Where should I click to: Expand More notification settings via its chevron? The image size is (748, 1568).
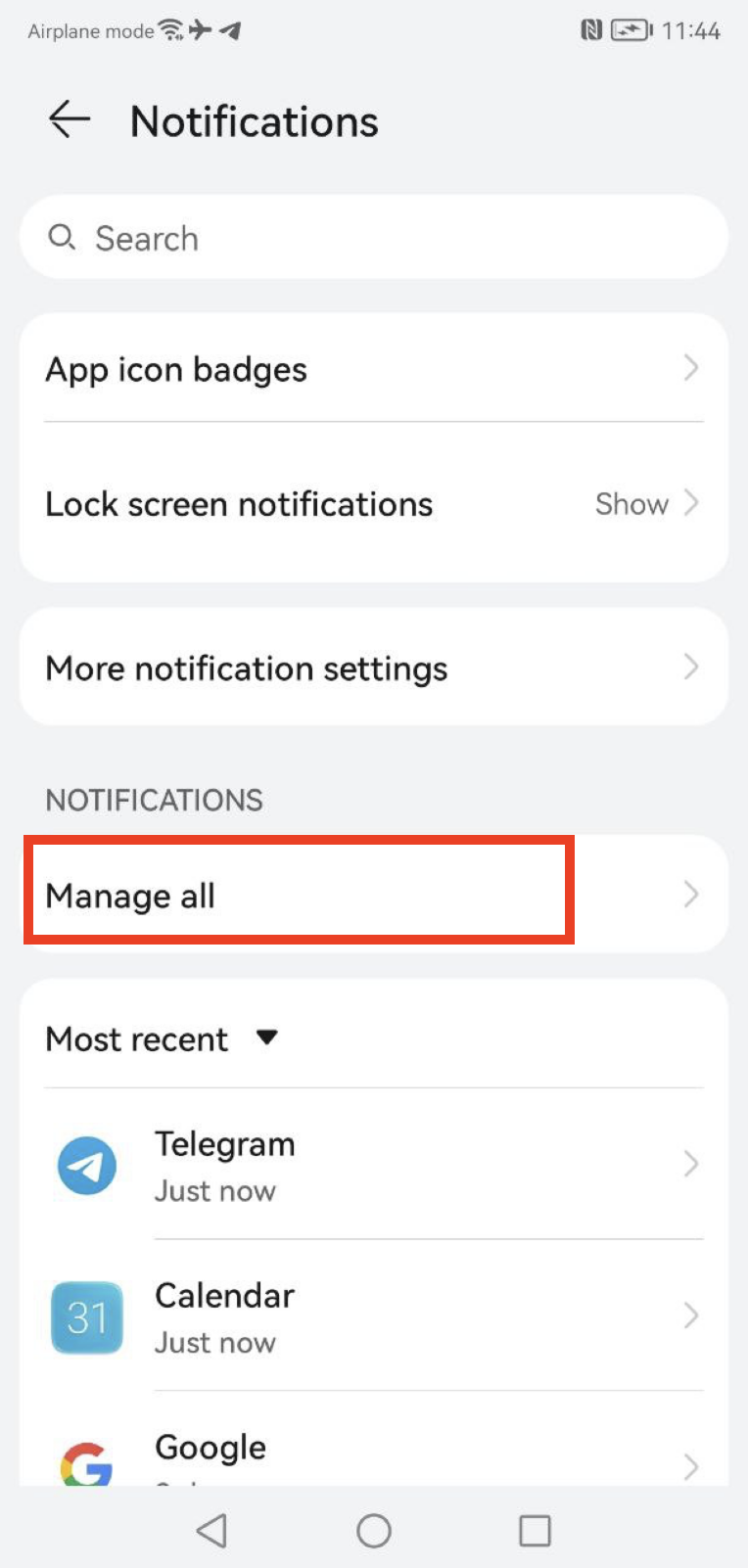pos(691,667)
